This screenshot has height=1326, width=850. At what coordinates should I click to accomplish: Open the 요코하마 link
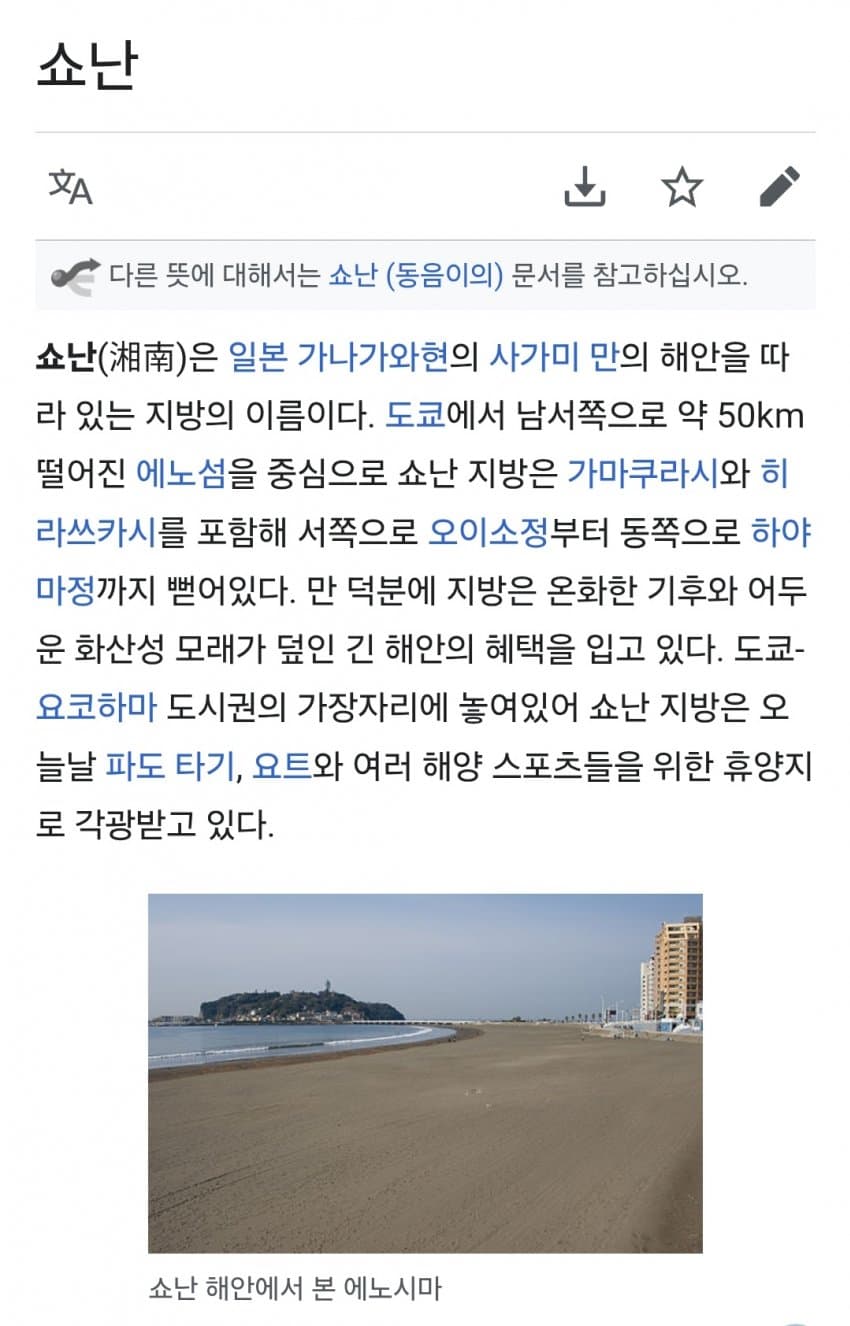pyautogui.click(x=96, y=708)
